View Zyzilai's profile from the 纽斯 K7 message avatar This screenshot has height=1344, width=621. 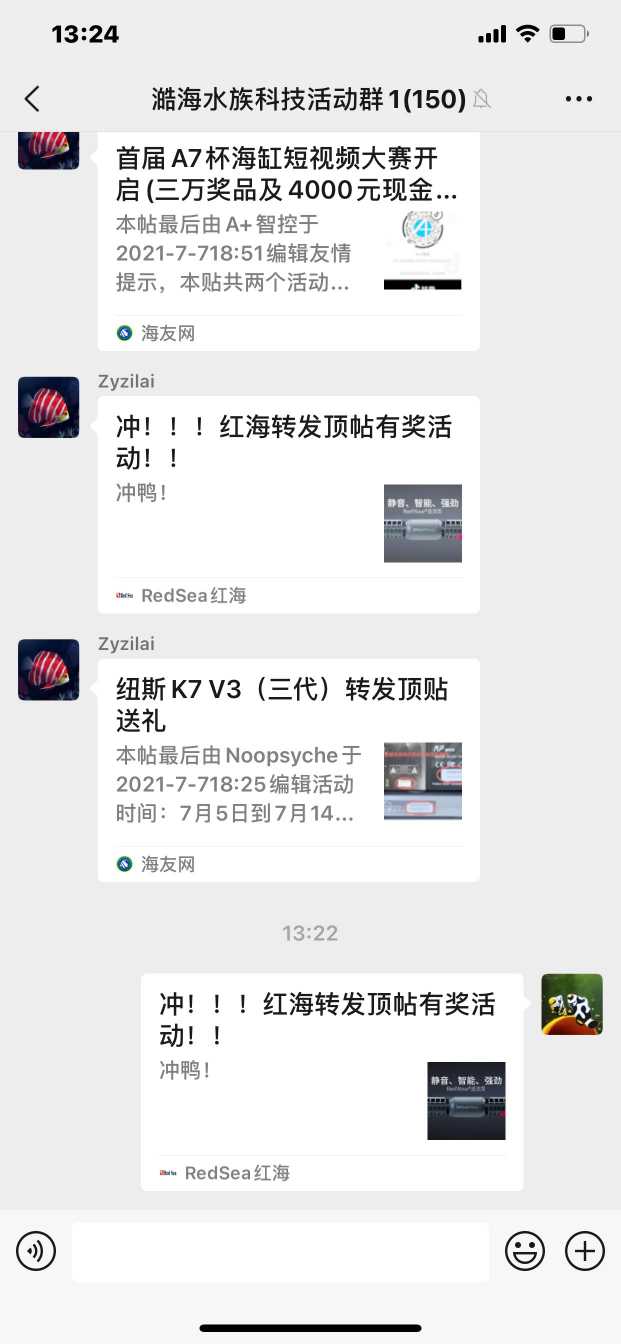[x=49, y=669]
